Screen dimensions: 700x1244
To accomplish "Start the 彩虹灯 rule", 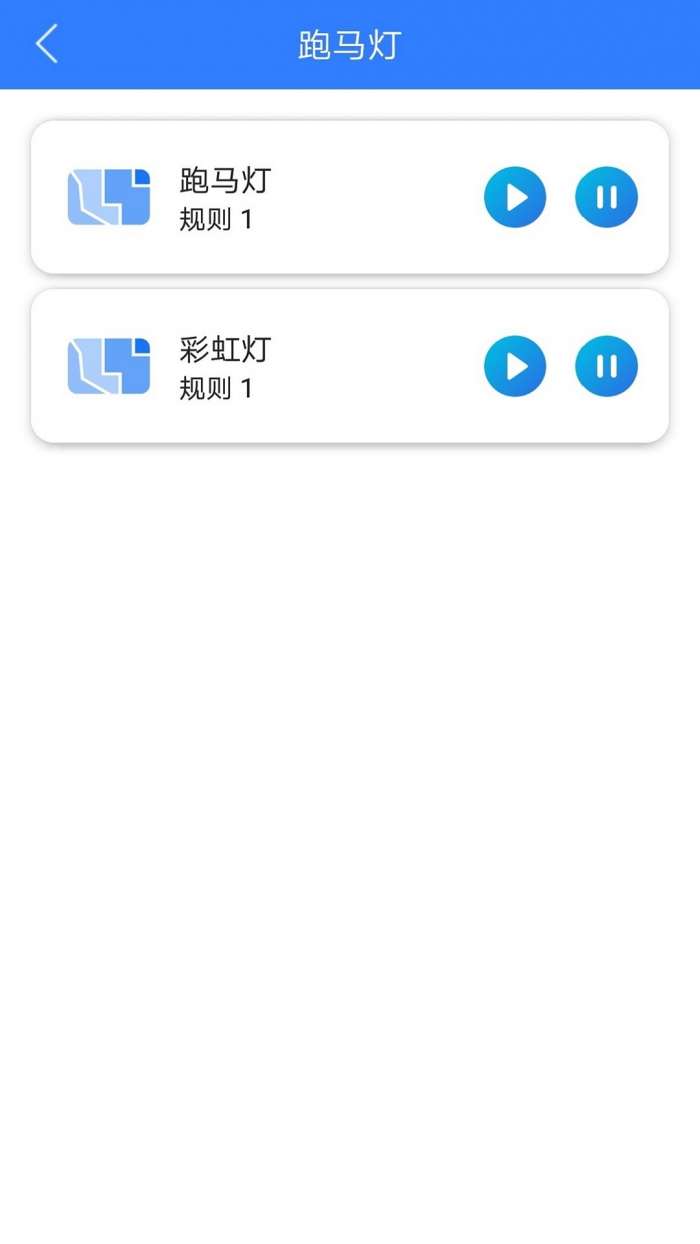I will tap(515, 366).
